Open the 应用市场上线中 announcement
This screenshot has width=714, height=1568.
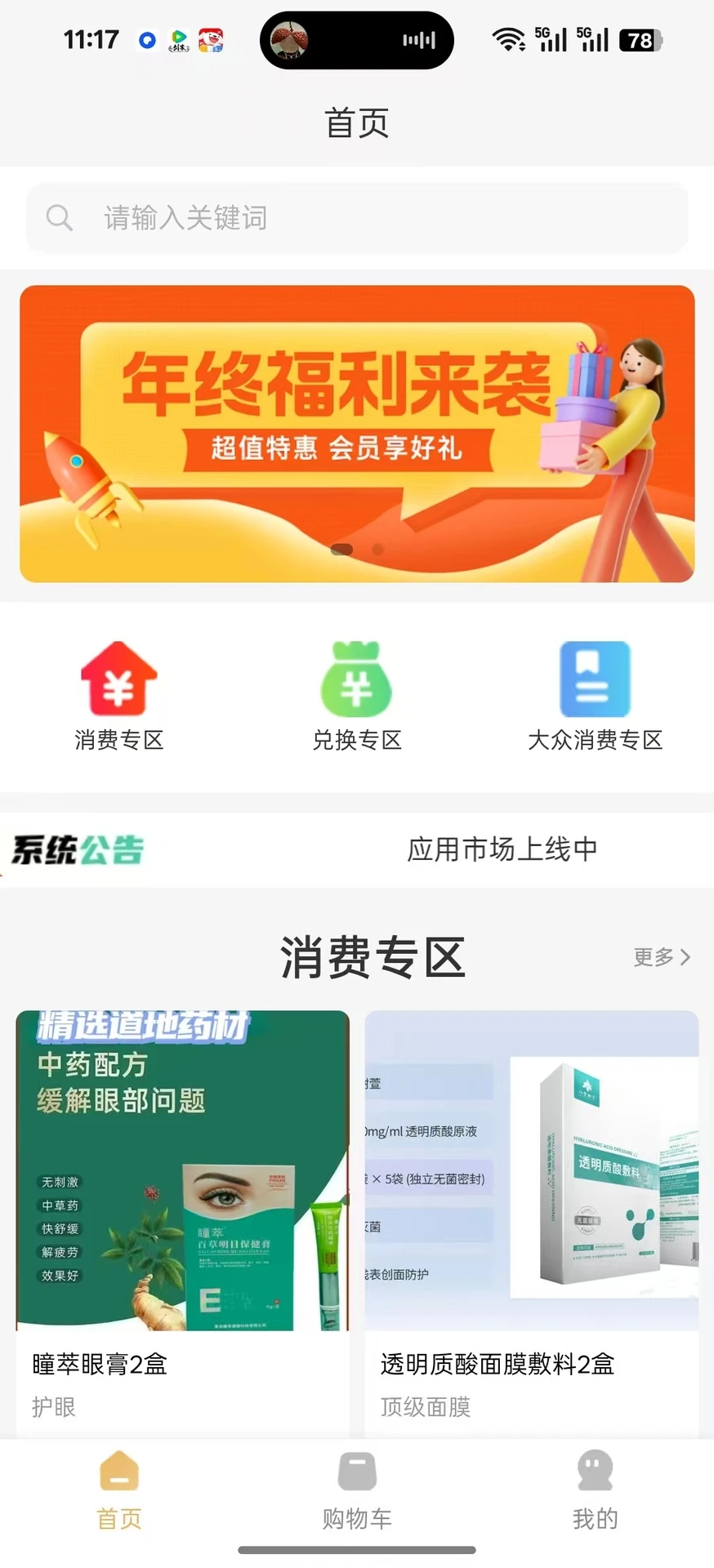503,849
